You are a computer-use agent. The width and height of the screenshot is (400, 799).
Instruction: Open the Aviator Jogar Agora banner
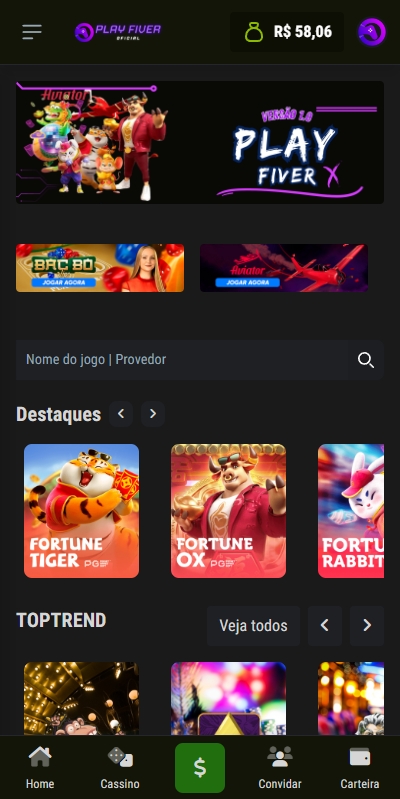click(284, 268)
